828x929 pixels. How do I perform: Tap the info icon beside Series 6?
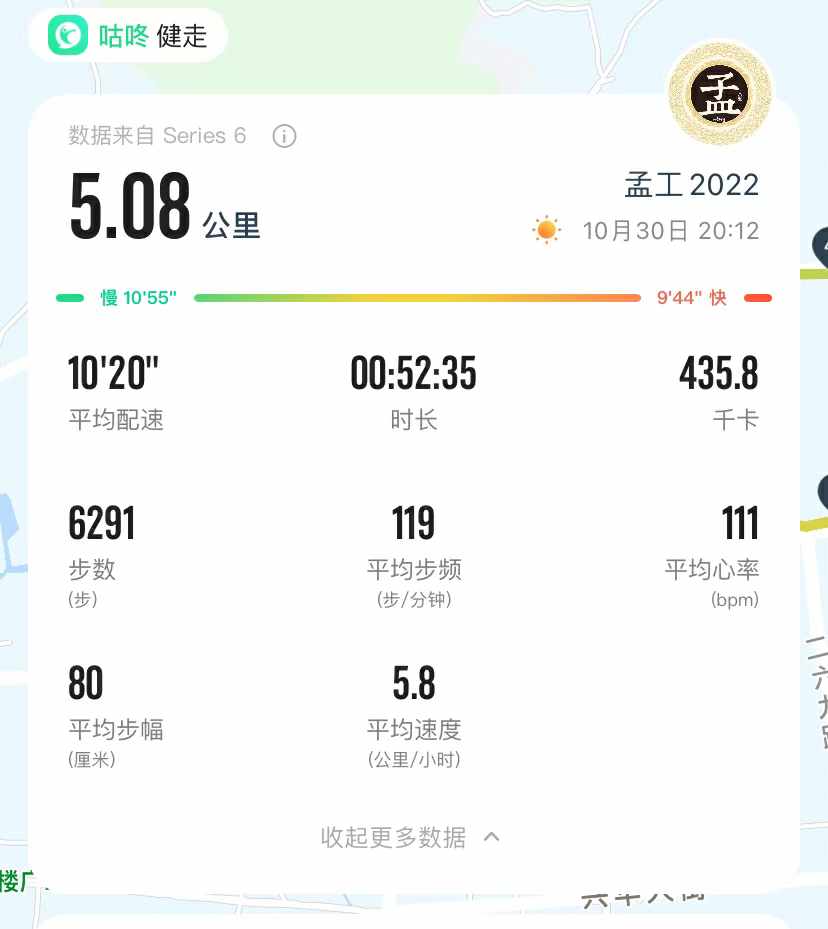point(284,136)
